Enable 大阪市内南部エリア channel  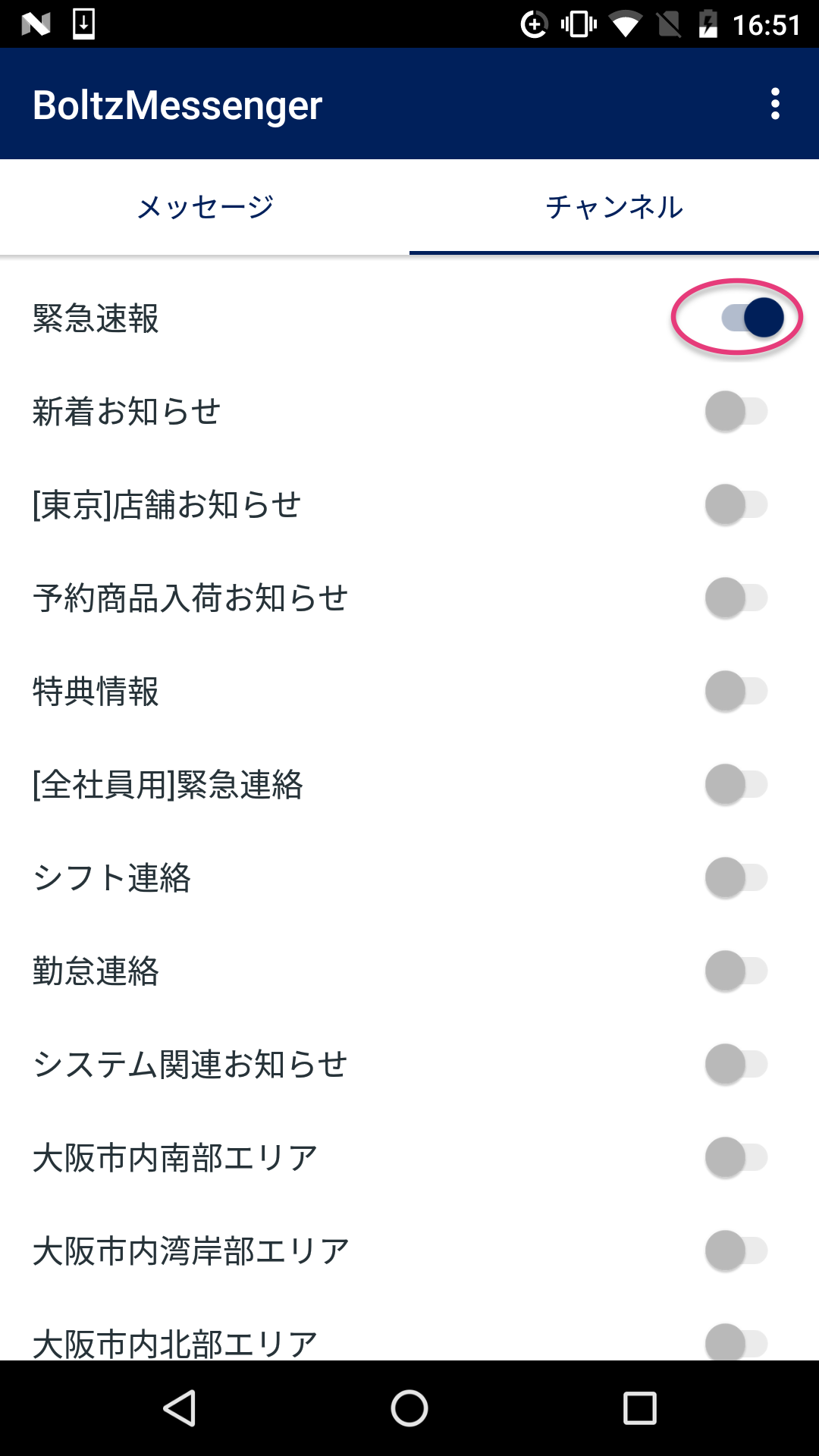pyautogui.click(x=736, y=1157)
